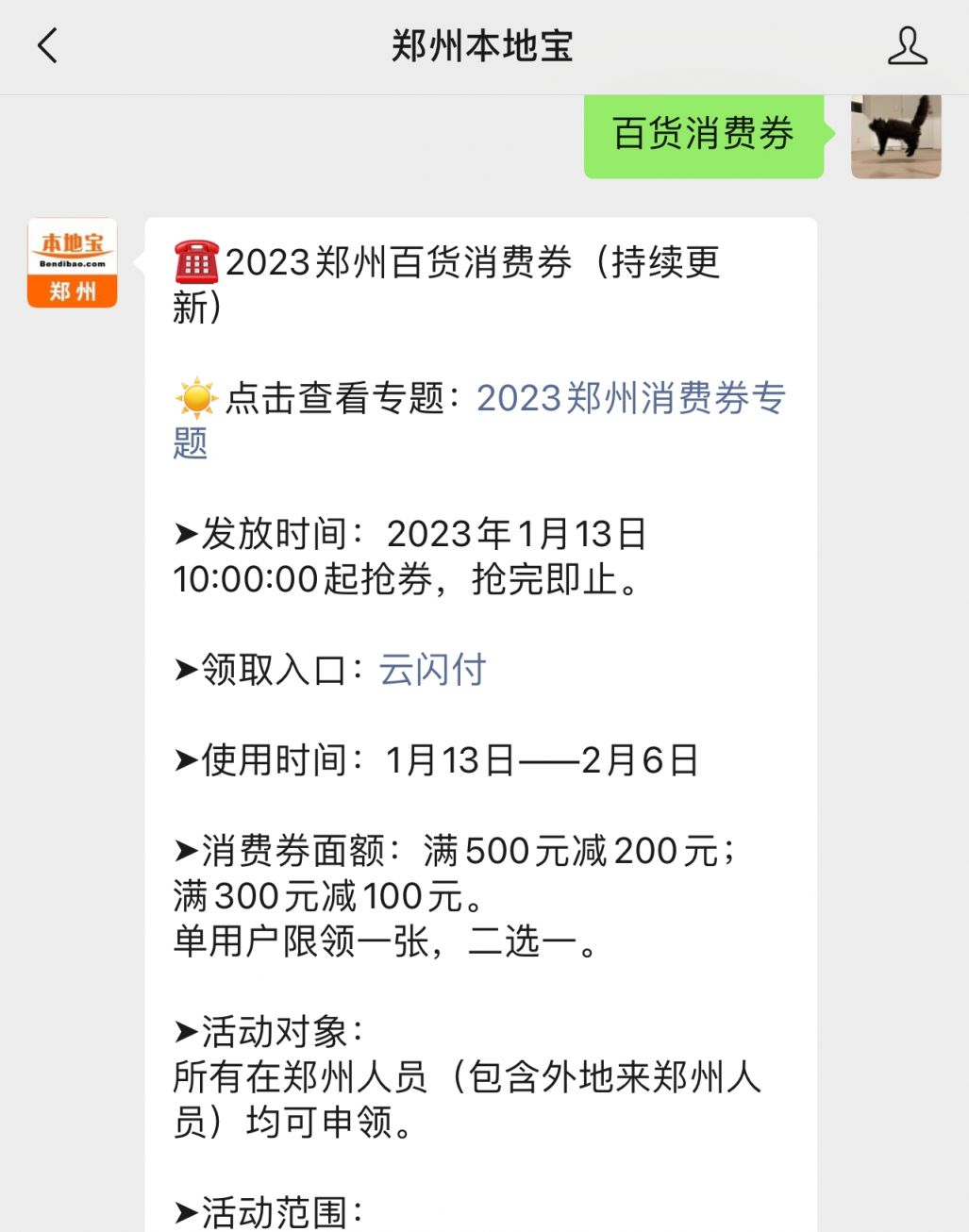969x1232 pixels.
Task: Go back from the 郑州本地宝 chat
Action: 47,45
